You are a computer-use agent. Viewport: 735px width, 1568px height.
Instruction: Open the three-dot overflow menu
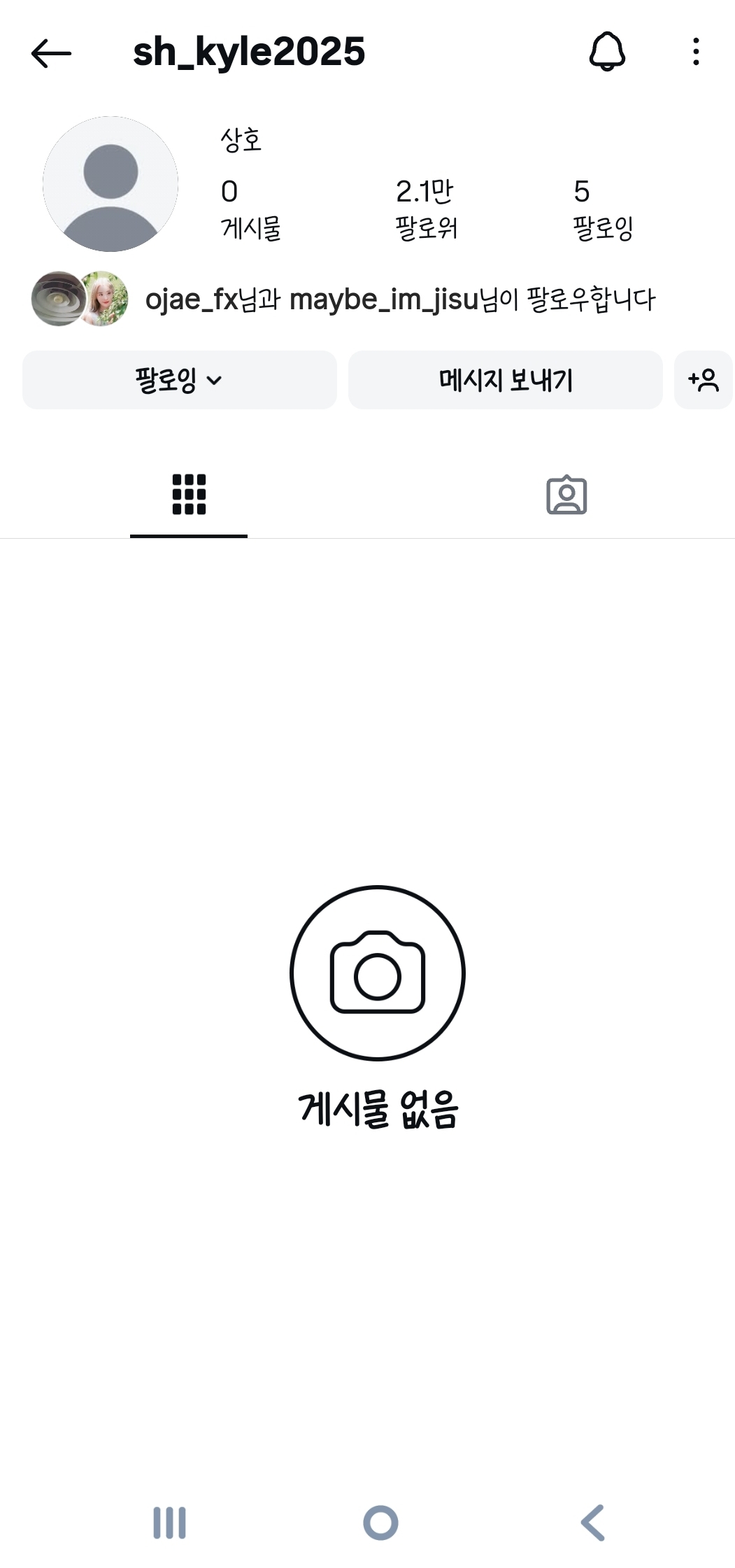(x=695, y=52)
